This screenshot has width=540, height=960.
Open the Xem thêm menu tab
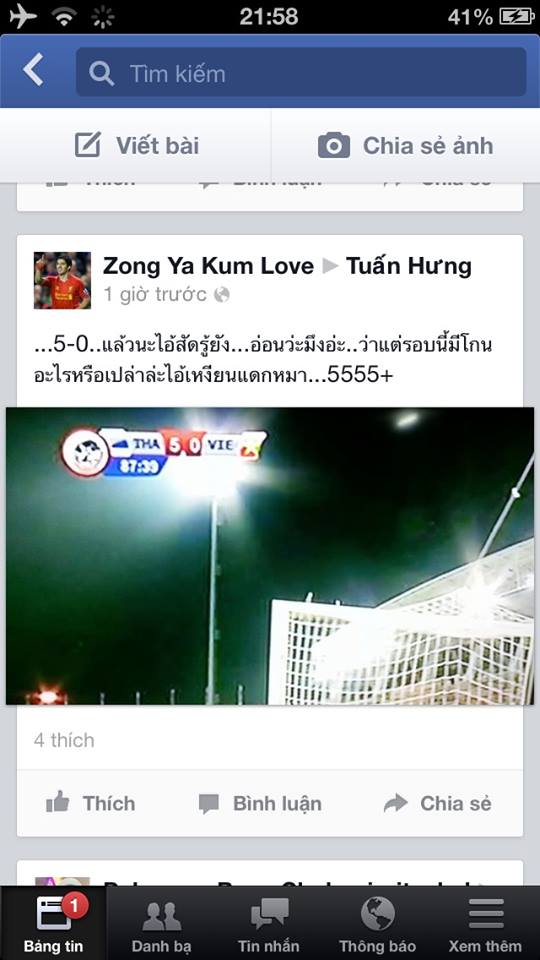486,923
